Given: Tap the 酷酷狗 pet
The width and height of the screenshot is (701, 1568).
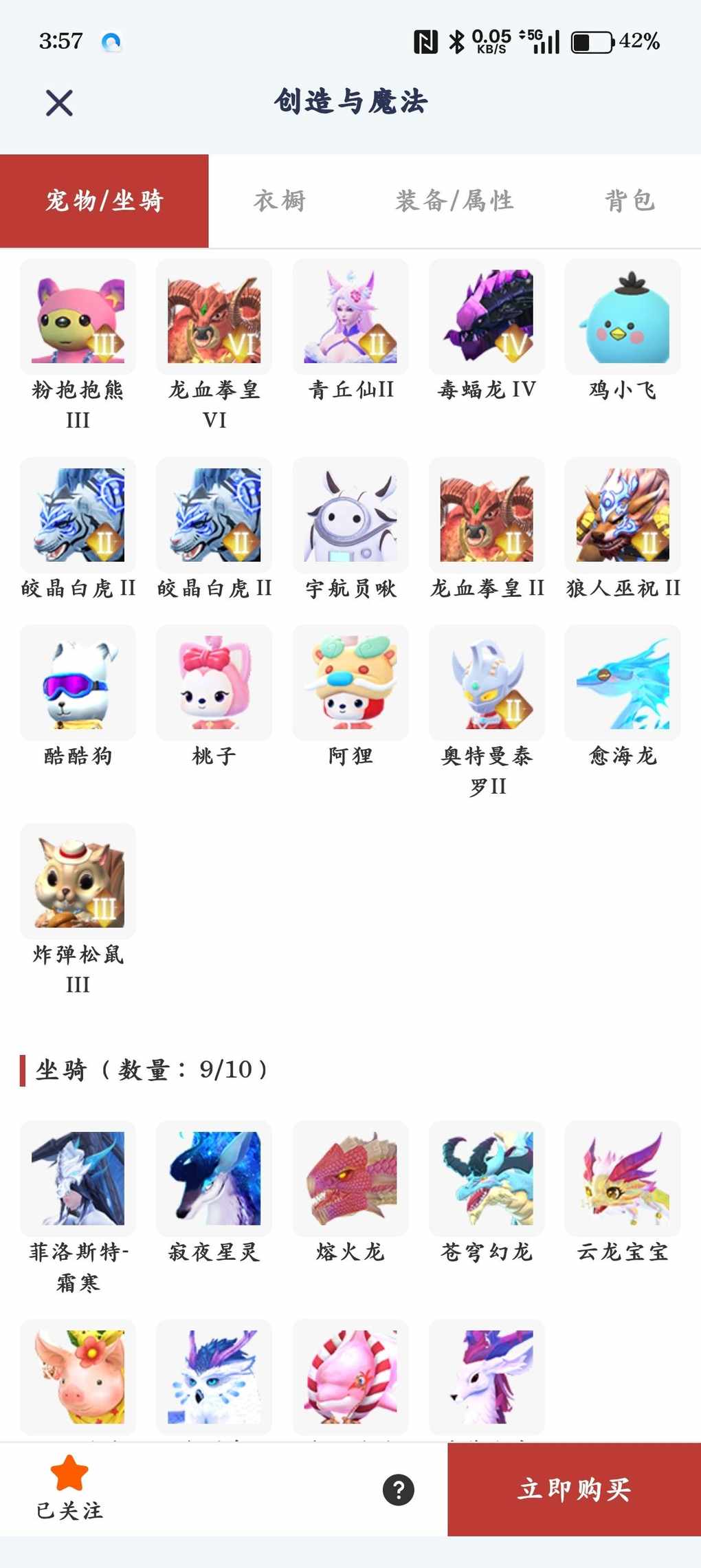Looking at the screenshot, I should click(x=78, y=683).
